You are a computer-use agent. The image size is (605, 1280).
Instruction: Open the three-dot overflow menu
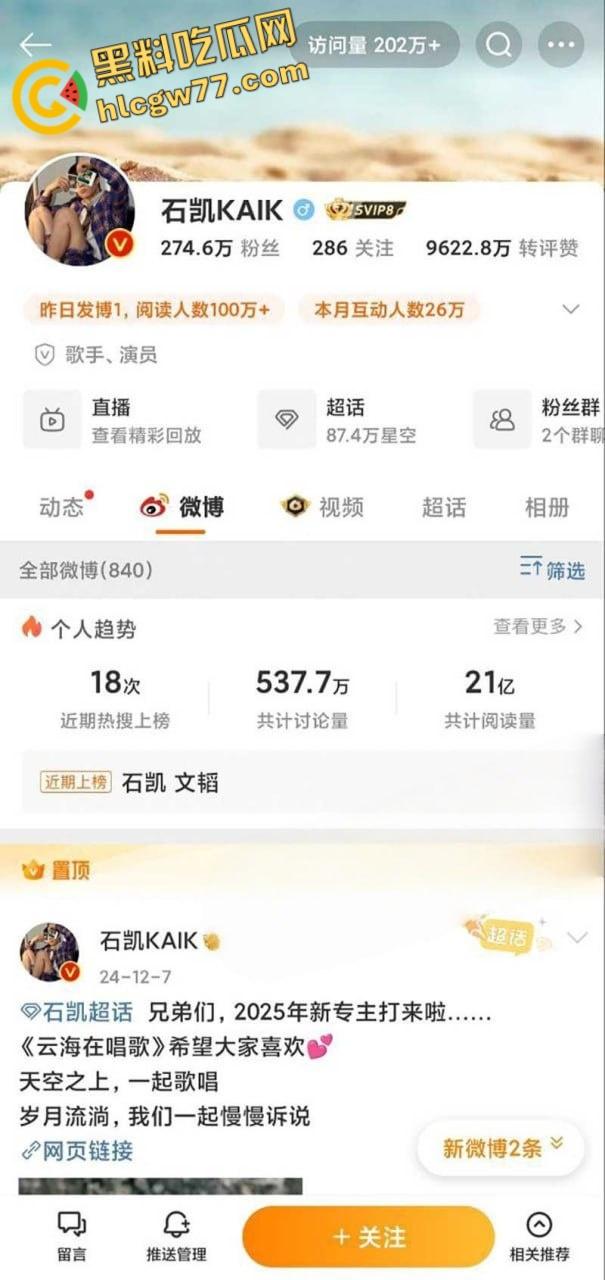click(x=561, y=45)
